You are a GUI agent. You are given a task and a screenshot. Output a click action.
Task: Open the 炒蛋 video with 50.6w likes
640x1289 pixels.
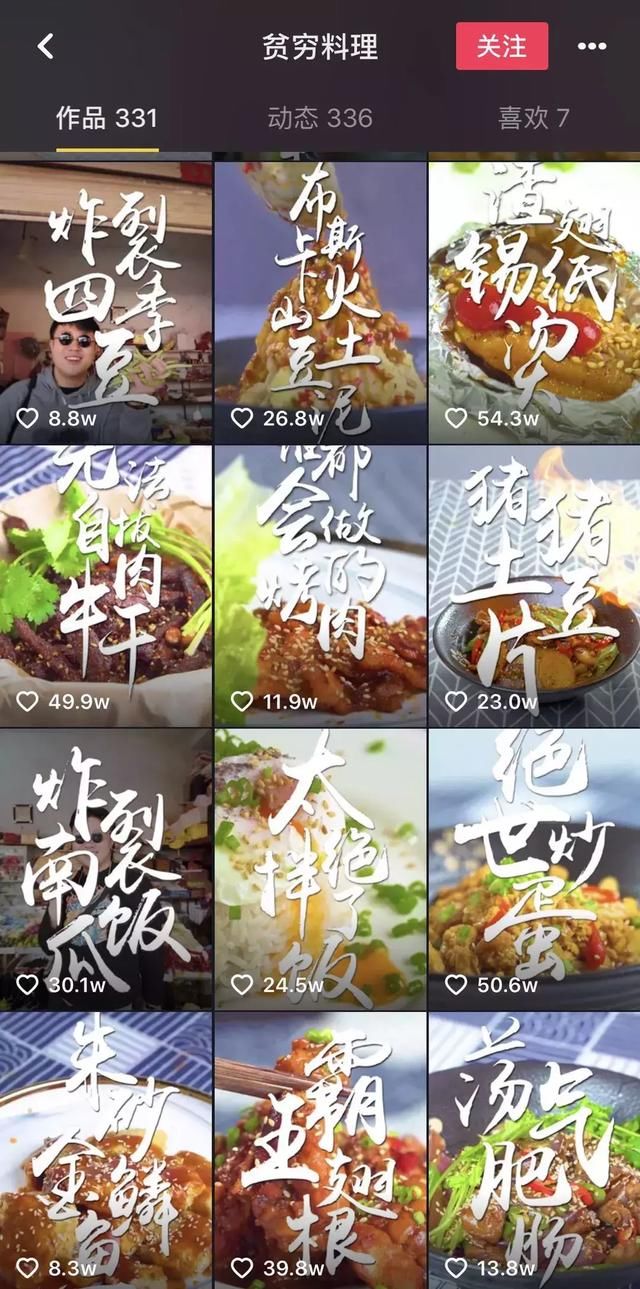(534, 869)
